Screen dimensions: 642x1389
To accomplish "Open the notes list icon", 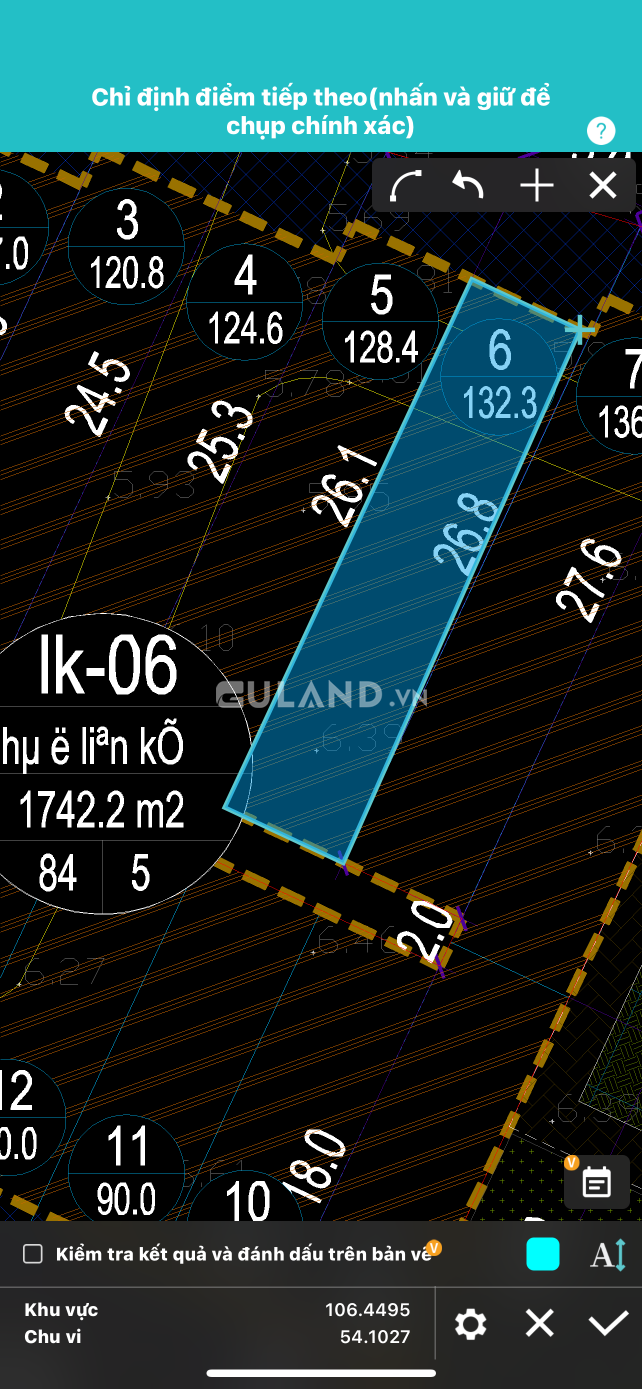I will click(x=597, y=1183).
